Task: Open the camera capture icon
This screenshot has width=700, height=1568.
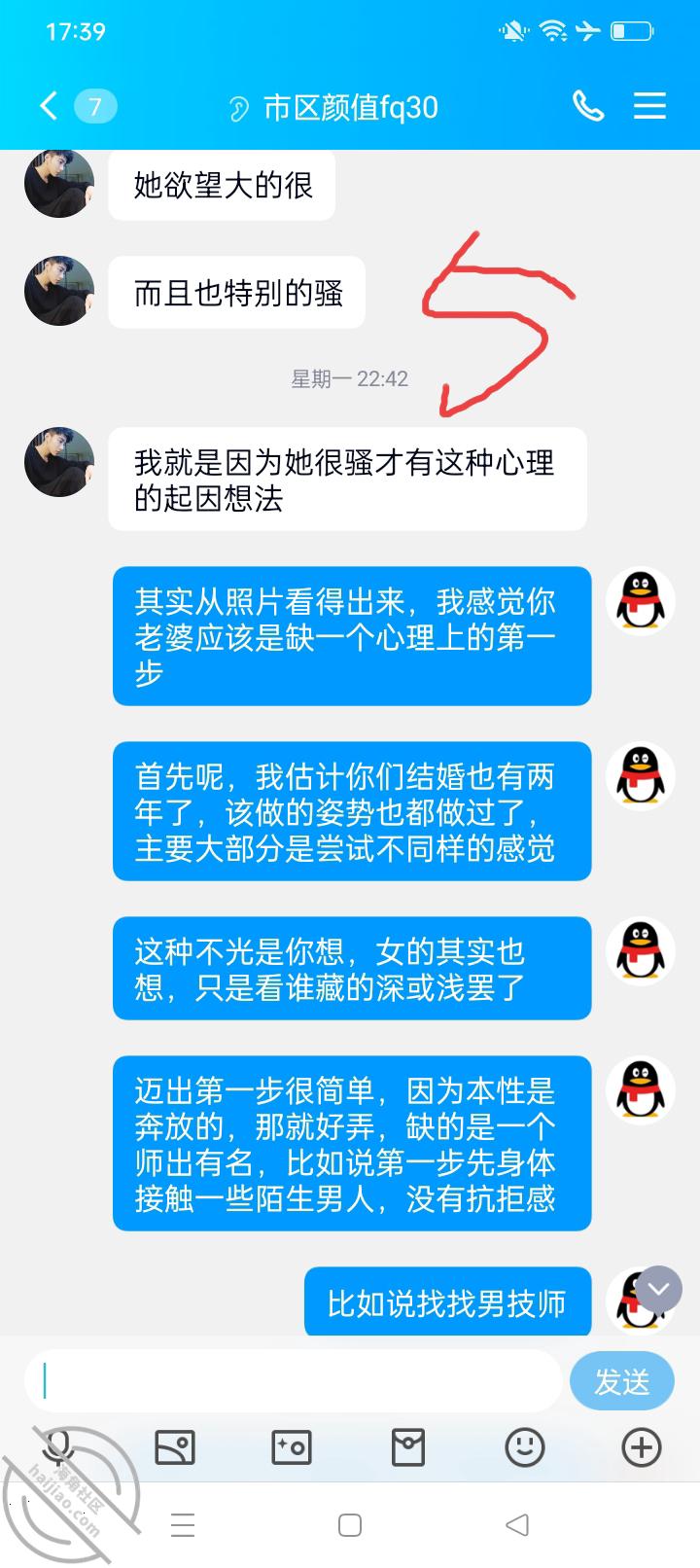Action: pyautogui.click(x=292, y=1447)
